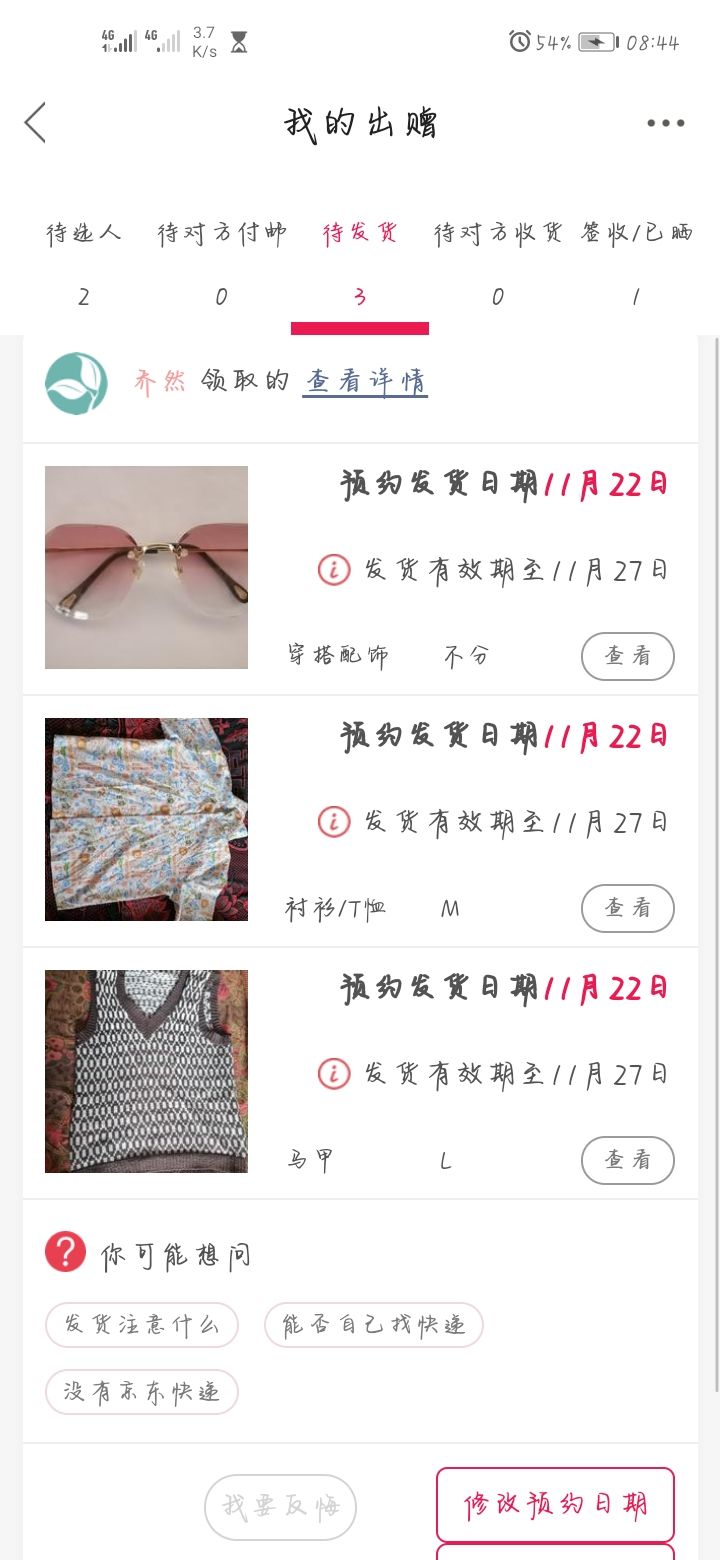The width and height of the screenshot is (720, 1560).
Task: Open the floral shirt item photo
Action: point(146,819)
